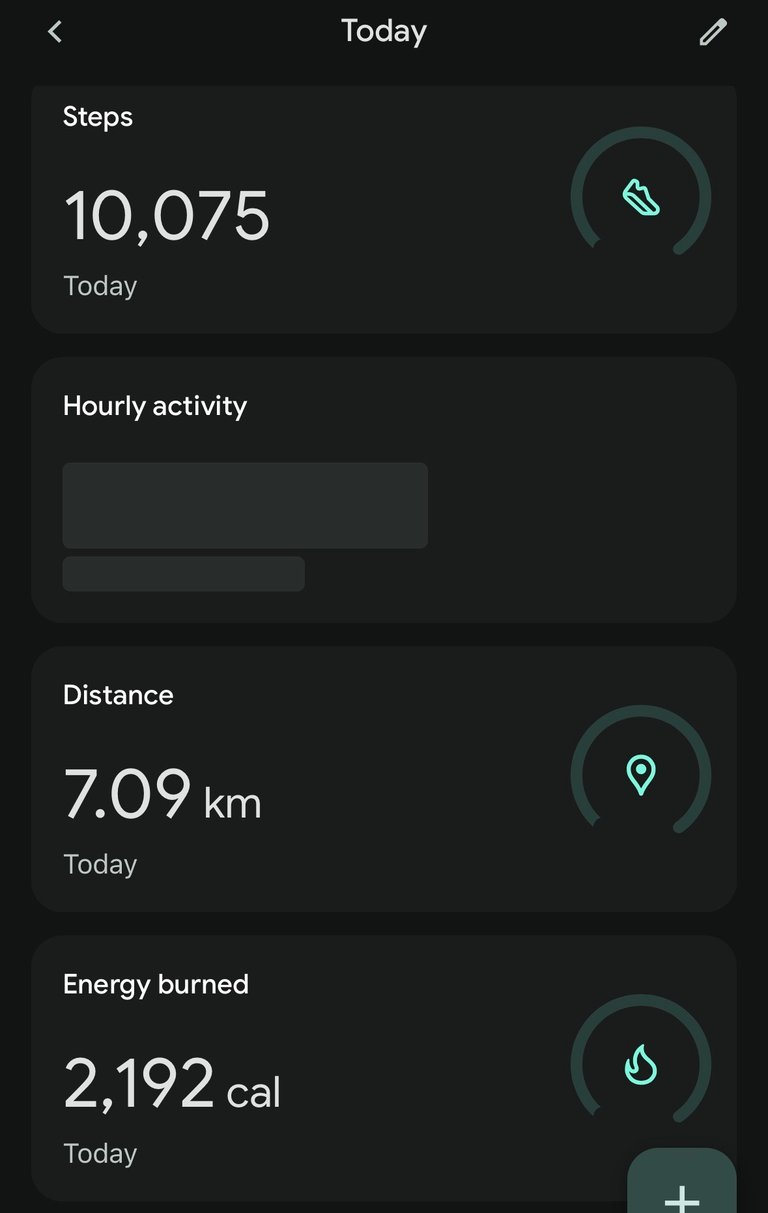
Task: Open the Energy burned card
Action: pyautogui.click(x=300, y=1070)
